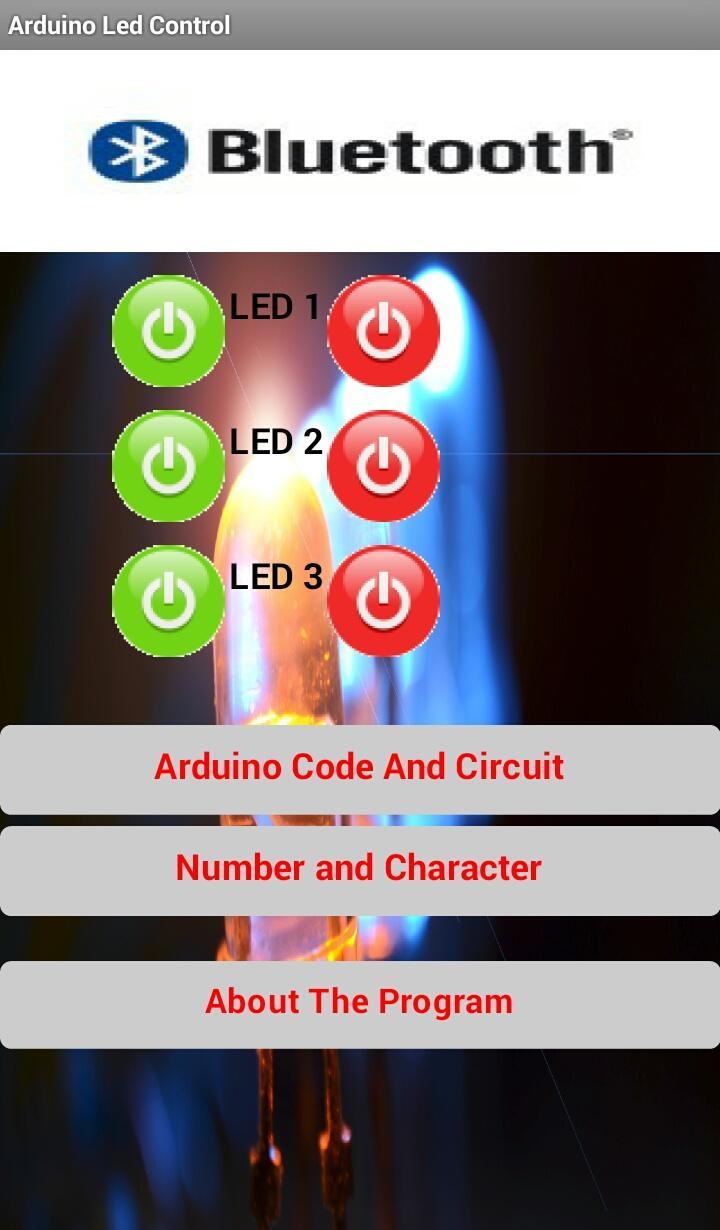Turn off LED 2 using the red switch
The height and width of the screenshot is (1230, 720).
(384, 466)
